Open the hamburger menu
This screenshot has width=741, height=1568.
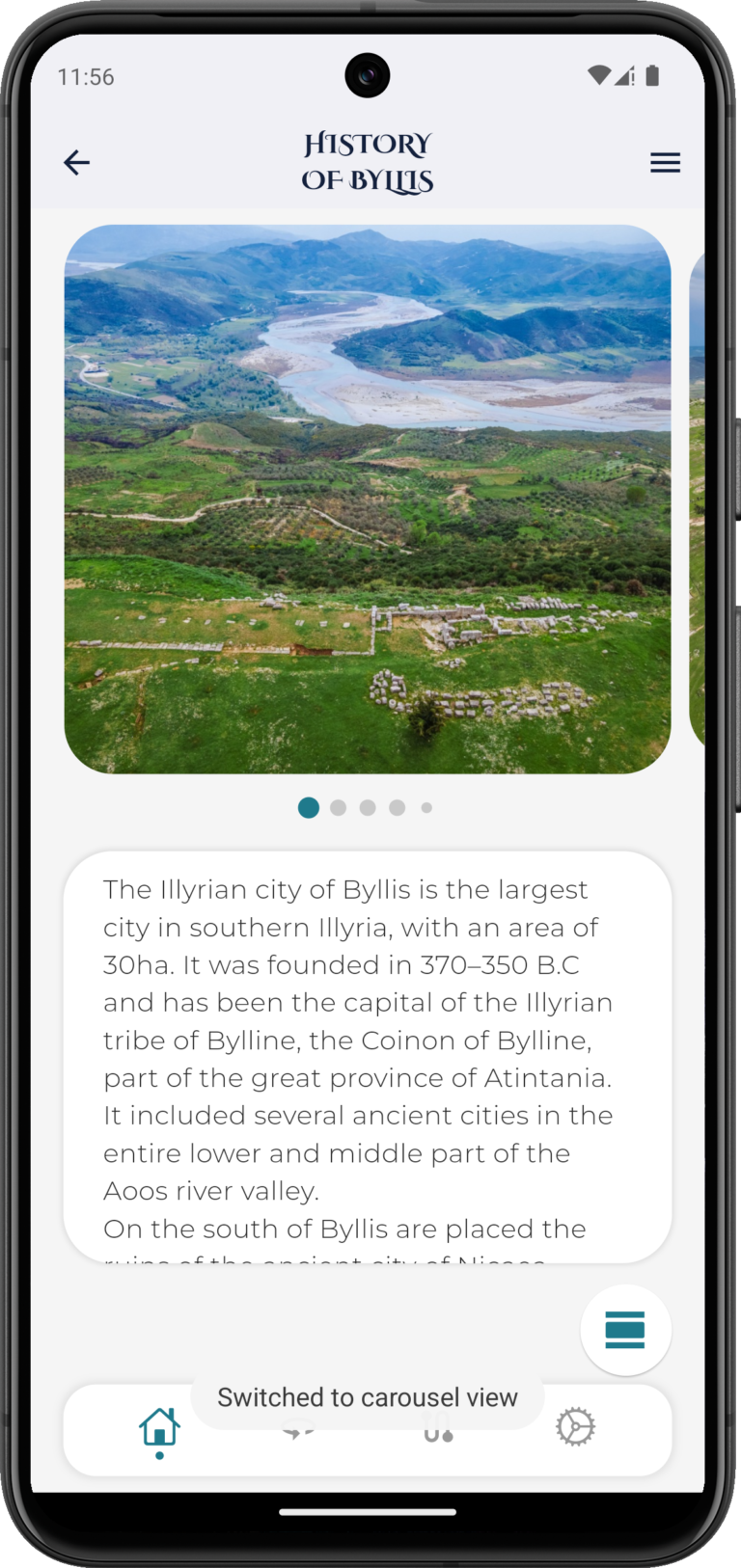665,162
